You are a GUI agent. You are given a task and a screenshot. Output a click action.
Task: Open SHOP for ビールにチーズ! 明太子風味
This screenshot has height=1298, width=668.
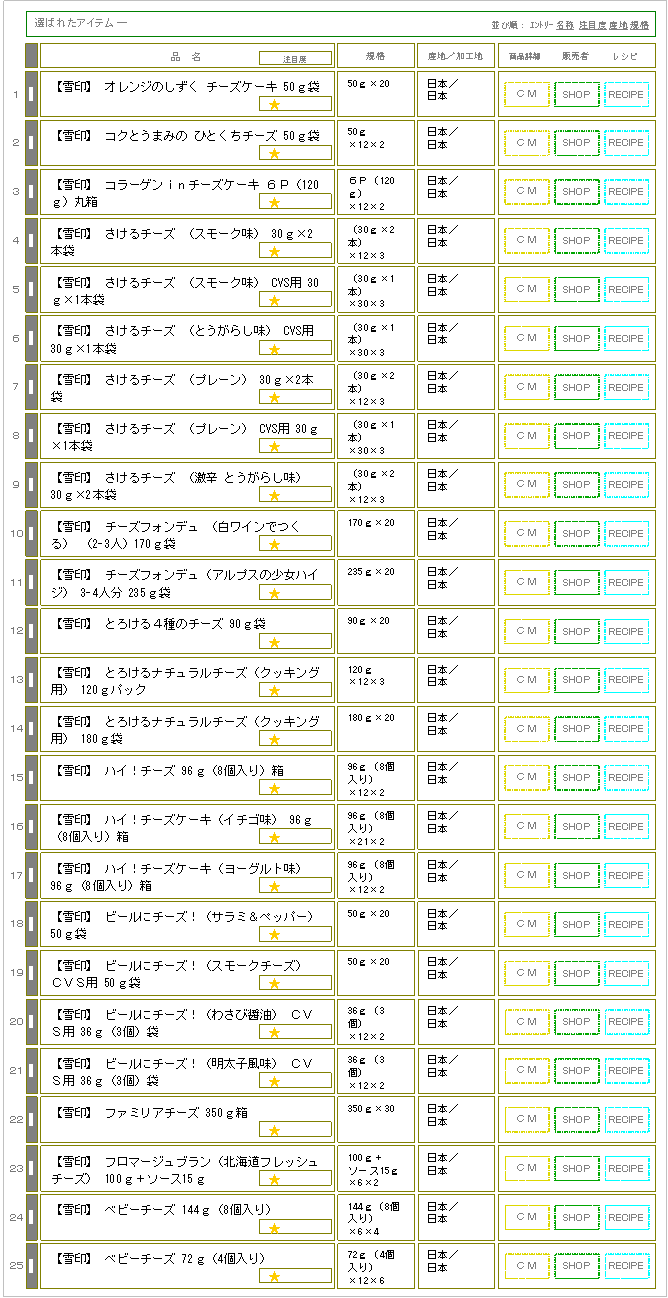[576, 1070]
